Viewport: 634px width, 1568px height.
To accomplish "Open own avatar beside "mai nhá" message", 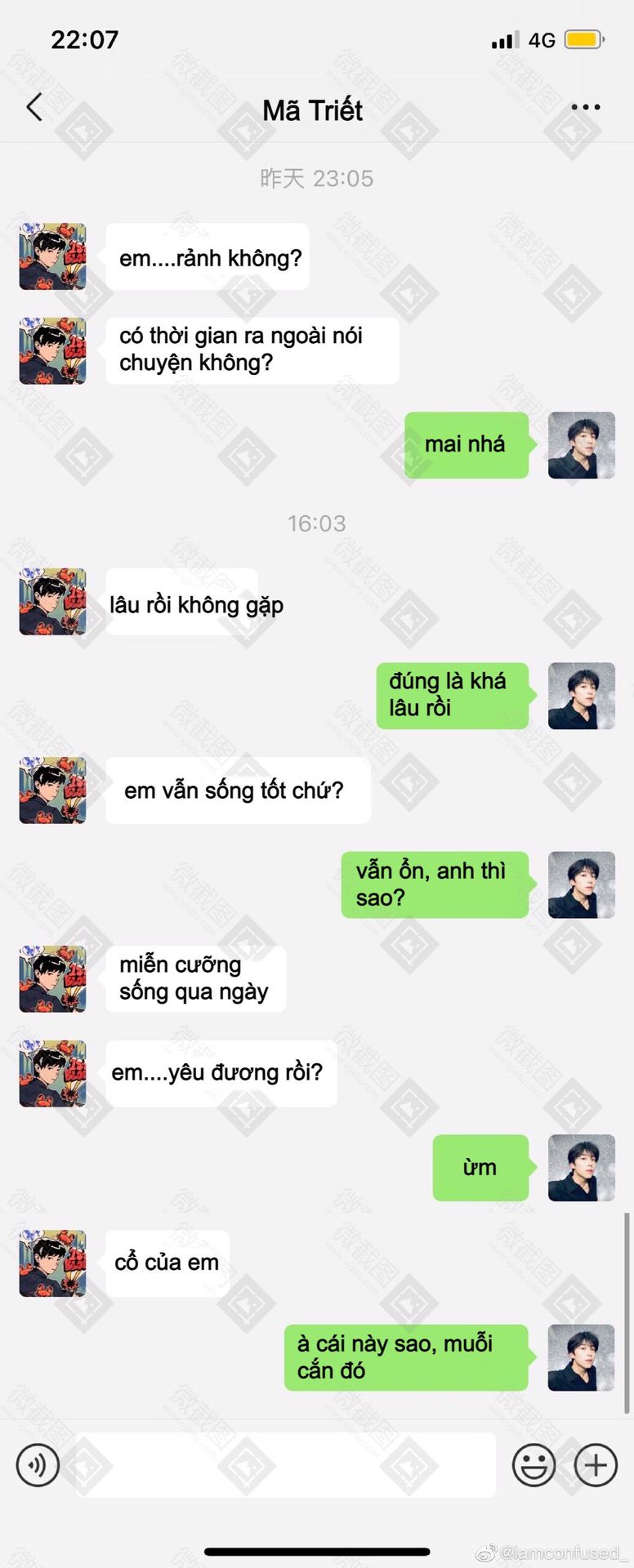I will click(581, 445).
